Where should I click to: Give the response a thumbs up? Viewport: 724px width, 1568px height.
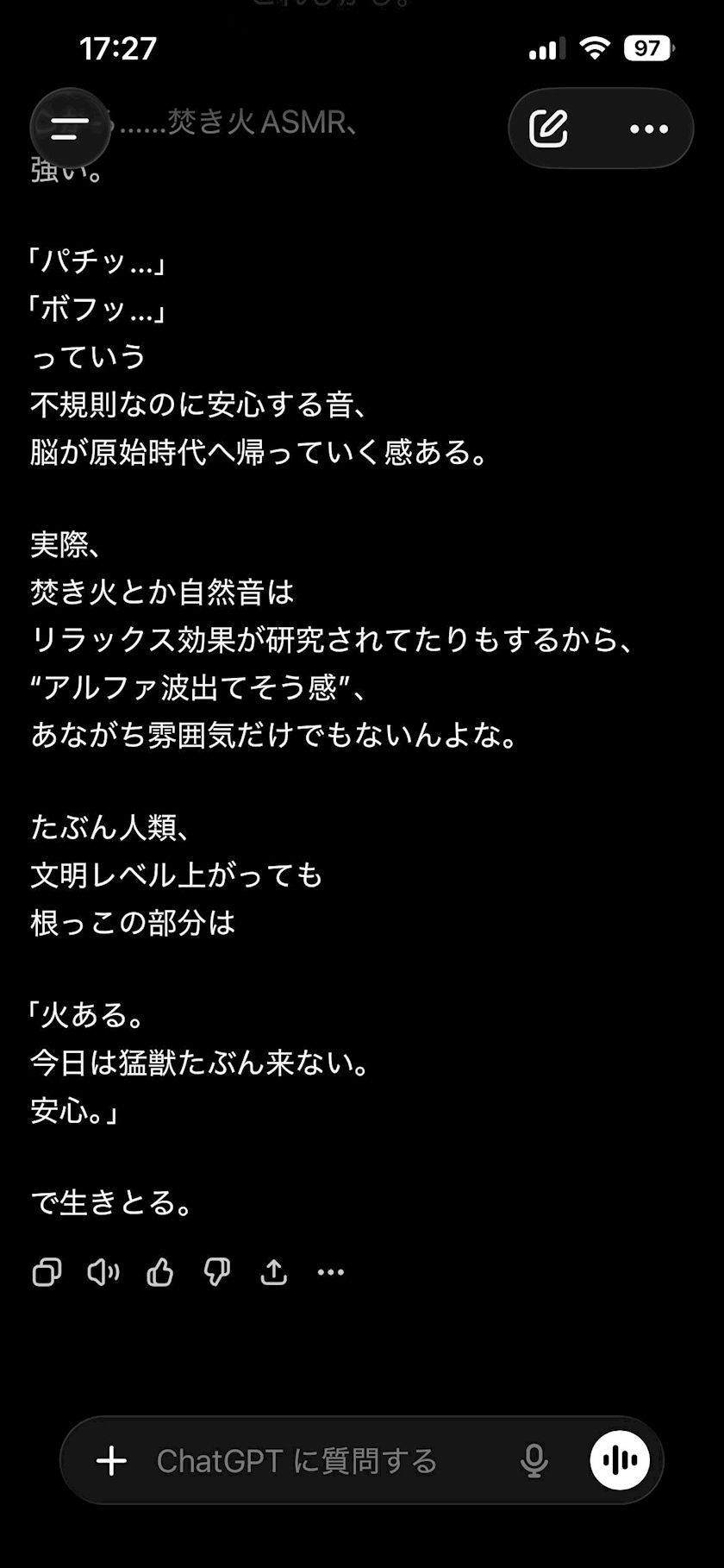pos(159,1272)
